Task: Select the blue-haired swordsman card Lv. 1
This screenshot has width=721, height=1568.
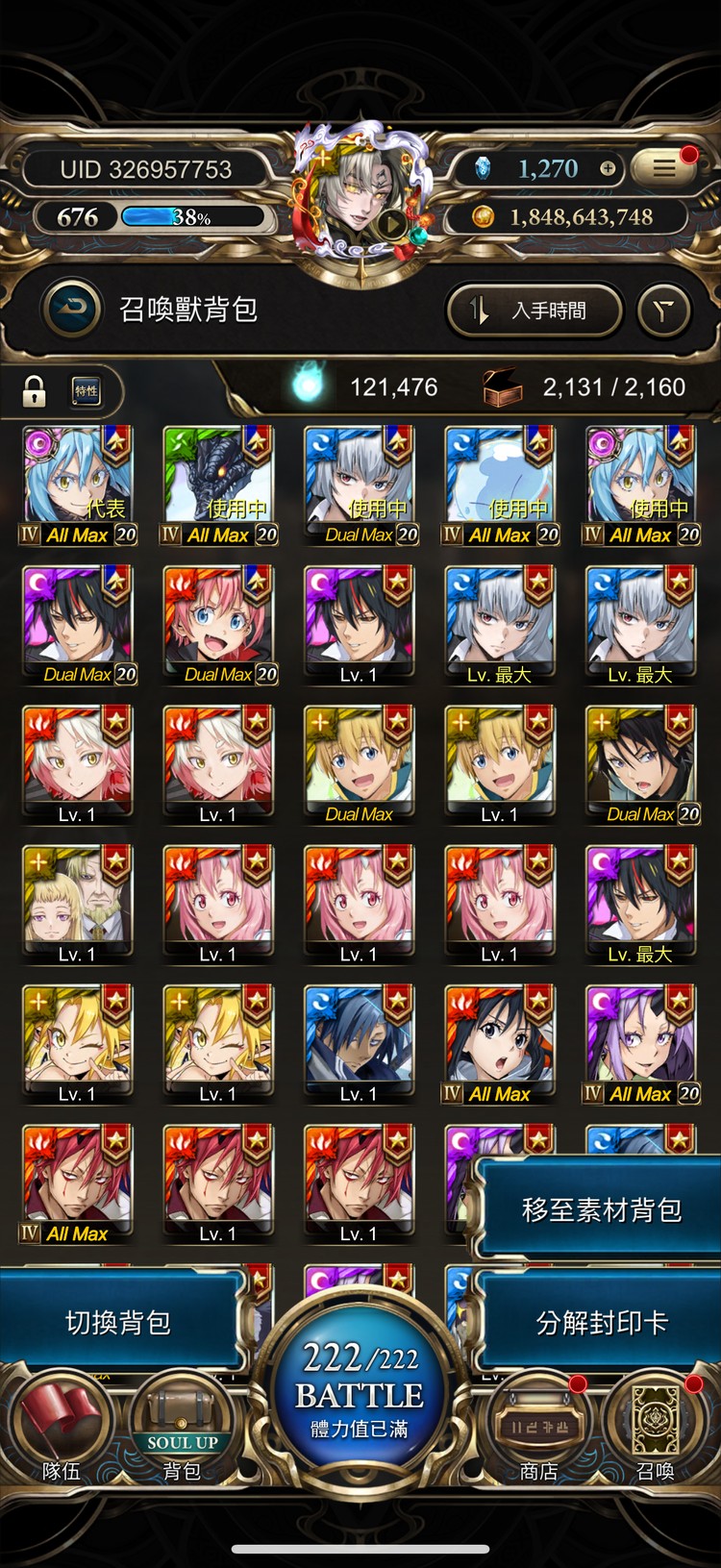Action: pos(359,1043)
